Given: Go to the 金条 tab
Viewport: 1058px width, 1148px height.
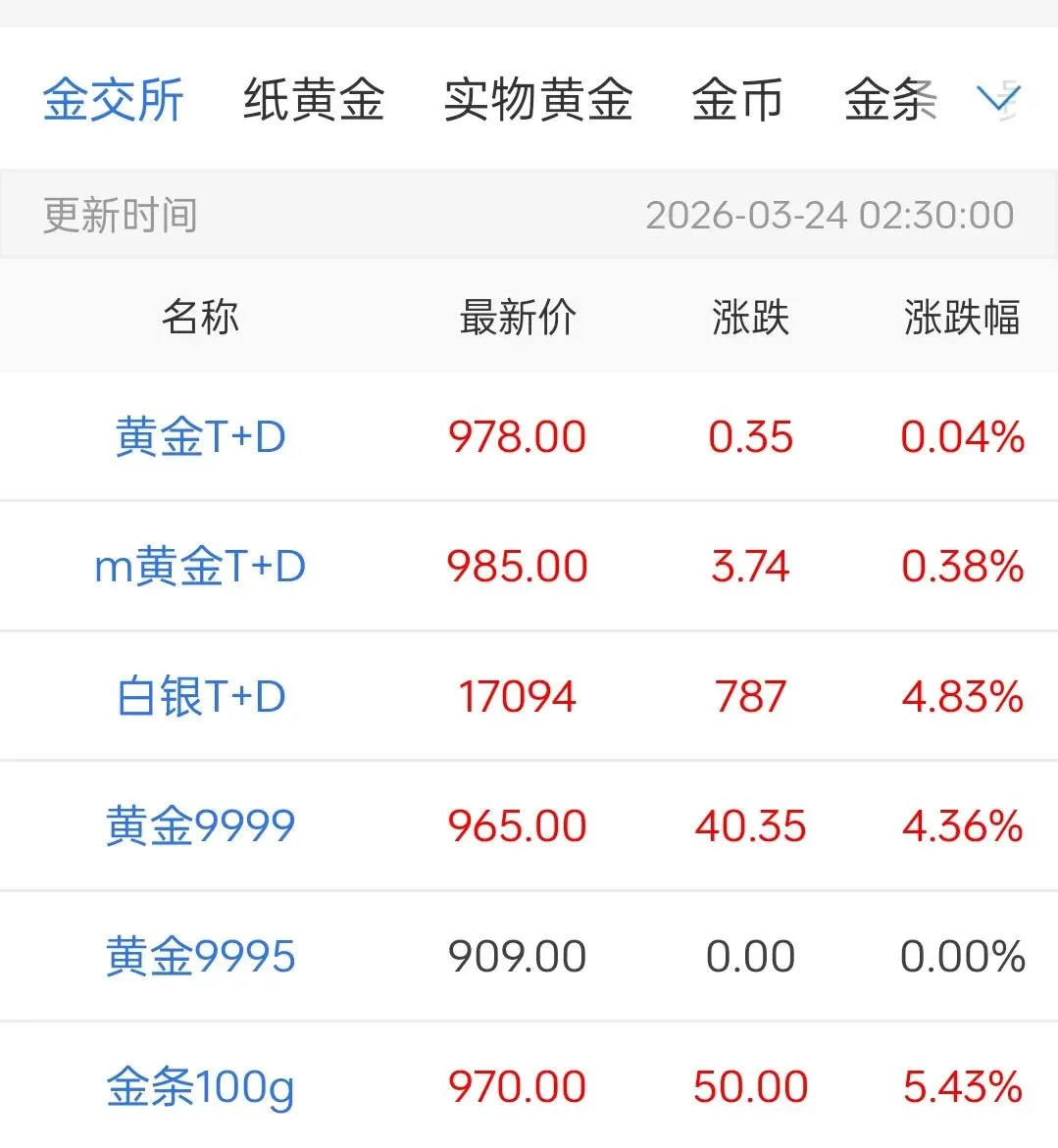Looking at the screenshot, I should 890,100.
